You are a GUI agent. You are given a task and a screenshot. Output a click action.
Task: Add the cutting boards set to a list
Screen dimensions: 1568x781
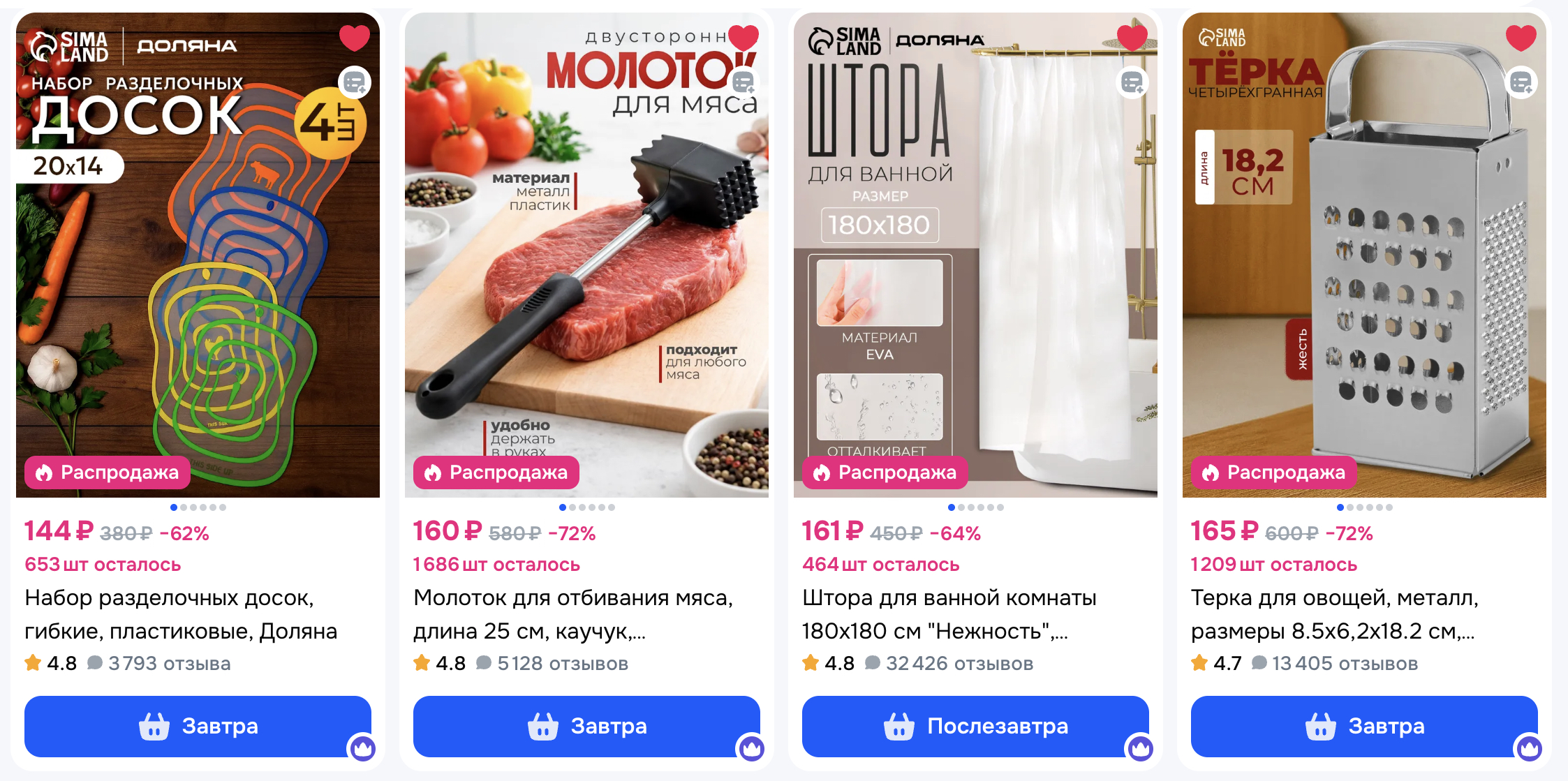[x=354, y=83]
